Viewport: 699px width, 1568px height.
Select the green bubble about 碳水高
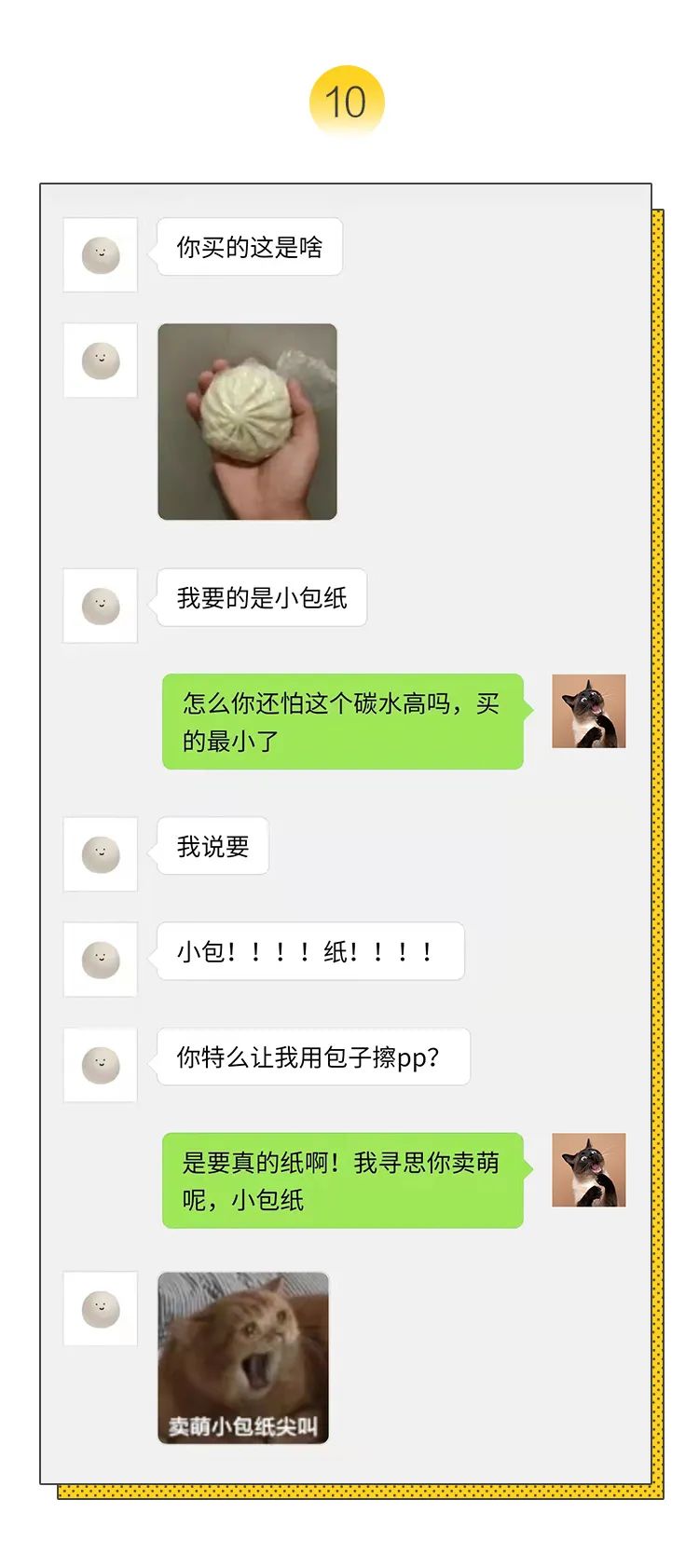[343, 723]
